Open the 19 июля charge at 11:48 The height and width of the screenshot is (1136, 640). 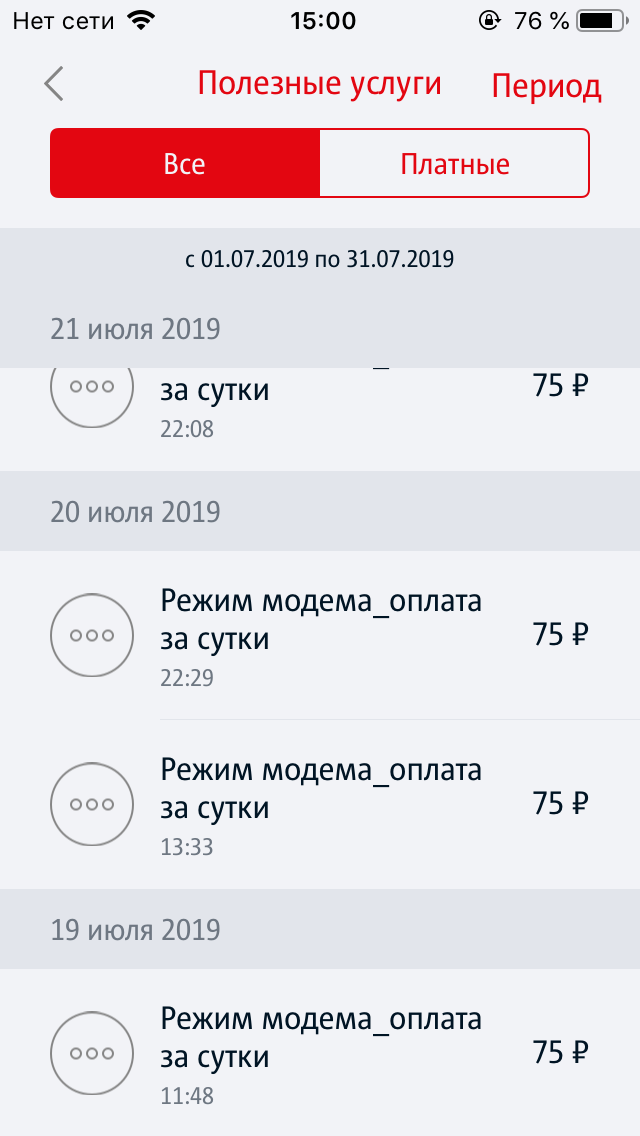(320, 1054)
